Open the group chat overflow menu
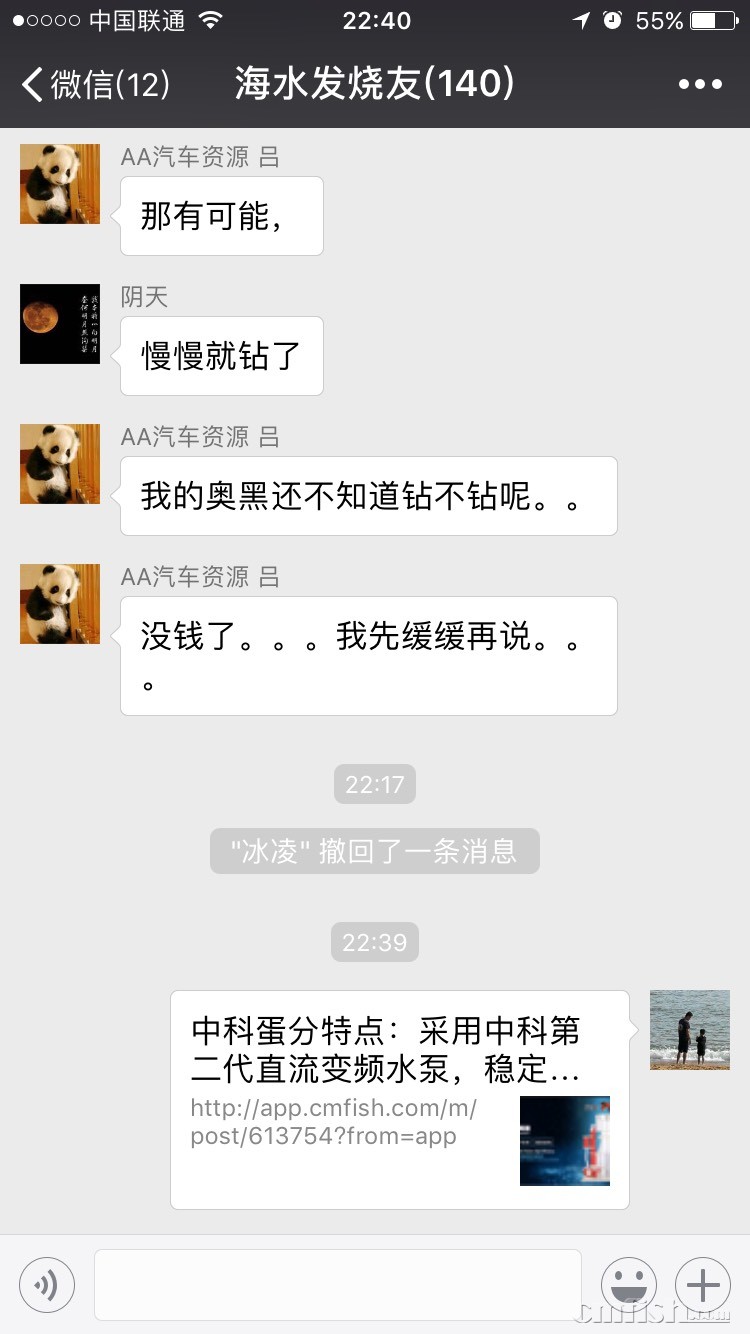This screenshot has height=1334, width=750. 700,85
